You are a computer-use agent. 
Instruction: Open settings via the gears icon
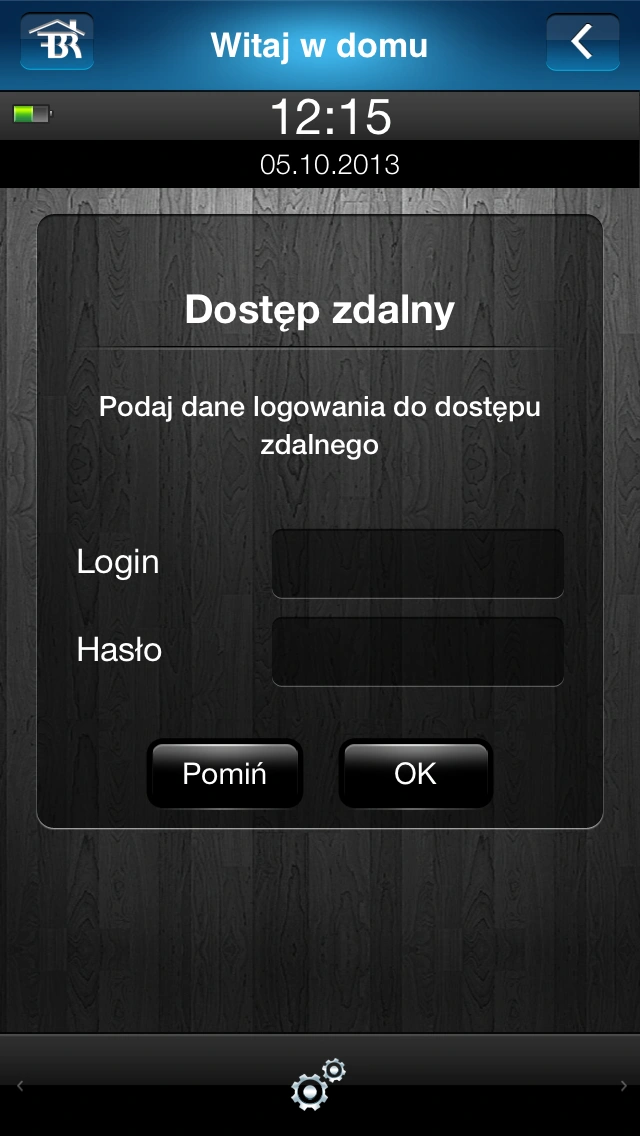pyautogui.click(x=317, y=1084)
